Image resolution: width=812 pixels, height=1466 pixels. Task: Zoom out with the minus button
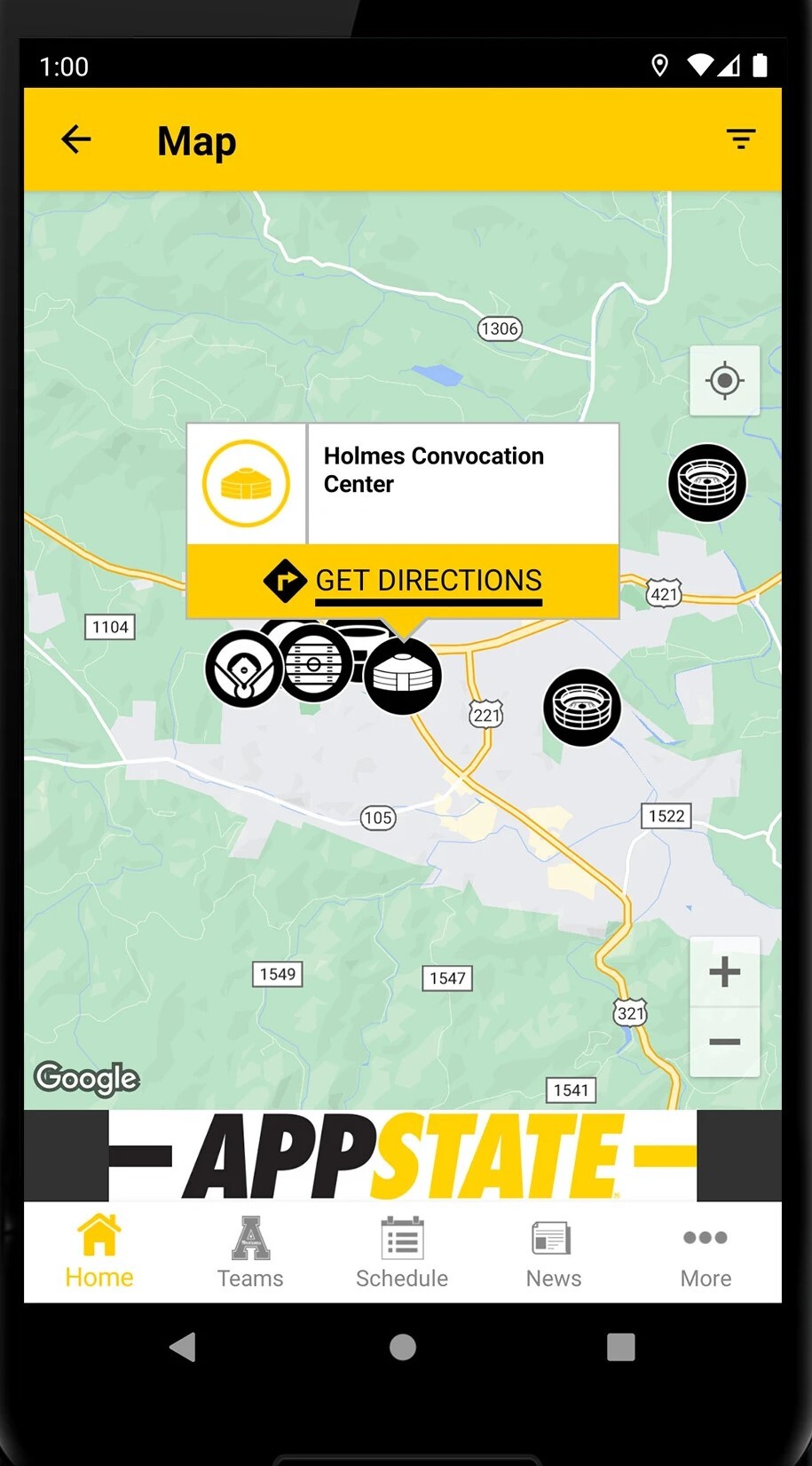pyautogui.click(x=724, y=1042)
